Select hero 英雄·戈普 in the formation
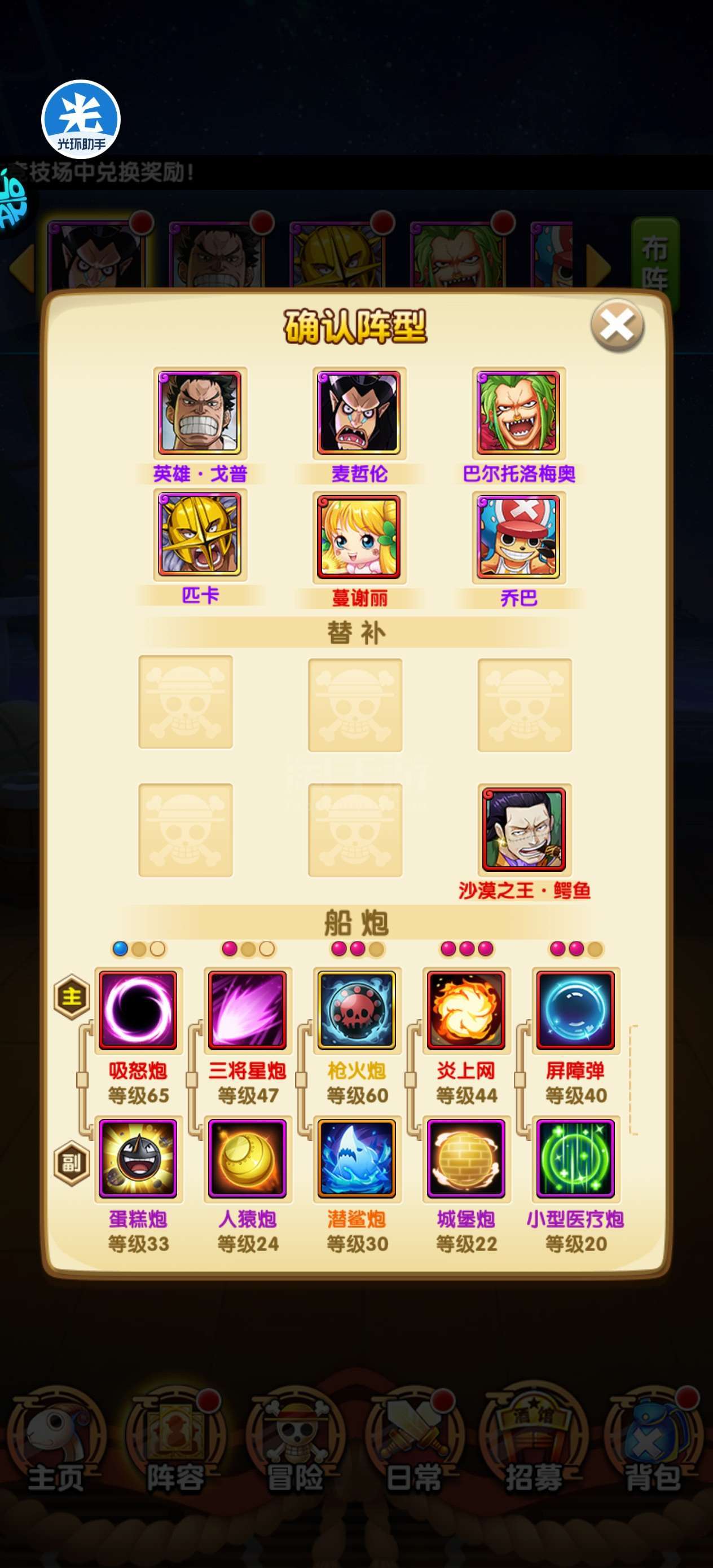Viewport: 713px width, 1568px height. (x=200, y=413)
